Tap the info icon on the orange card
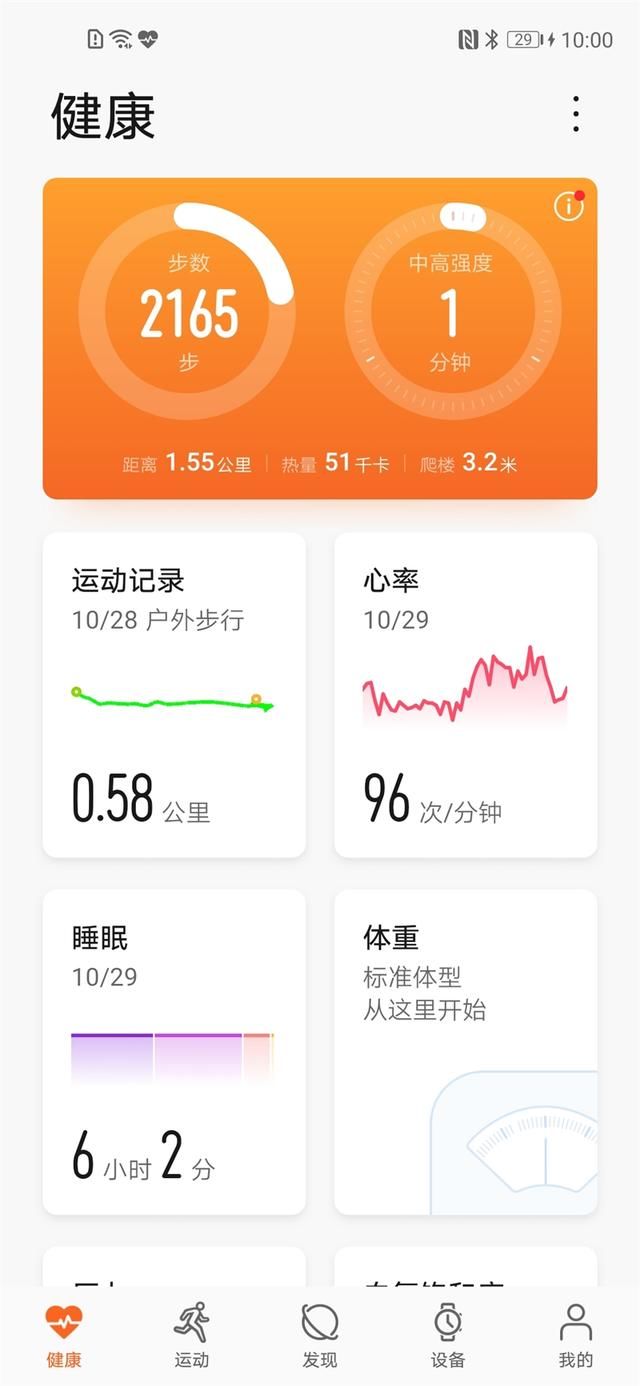The height and width of the screenshot is (1386, 640). [x=568, y=206]
